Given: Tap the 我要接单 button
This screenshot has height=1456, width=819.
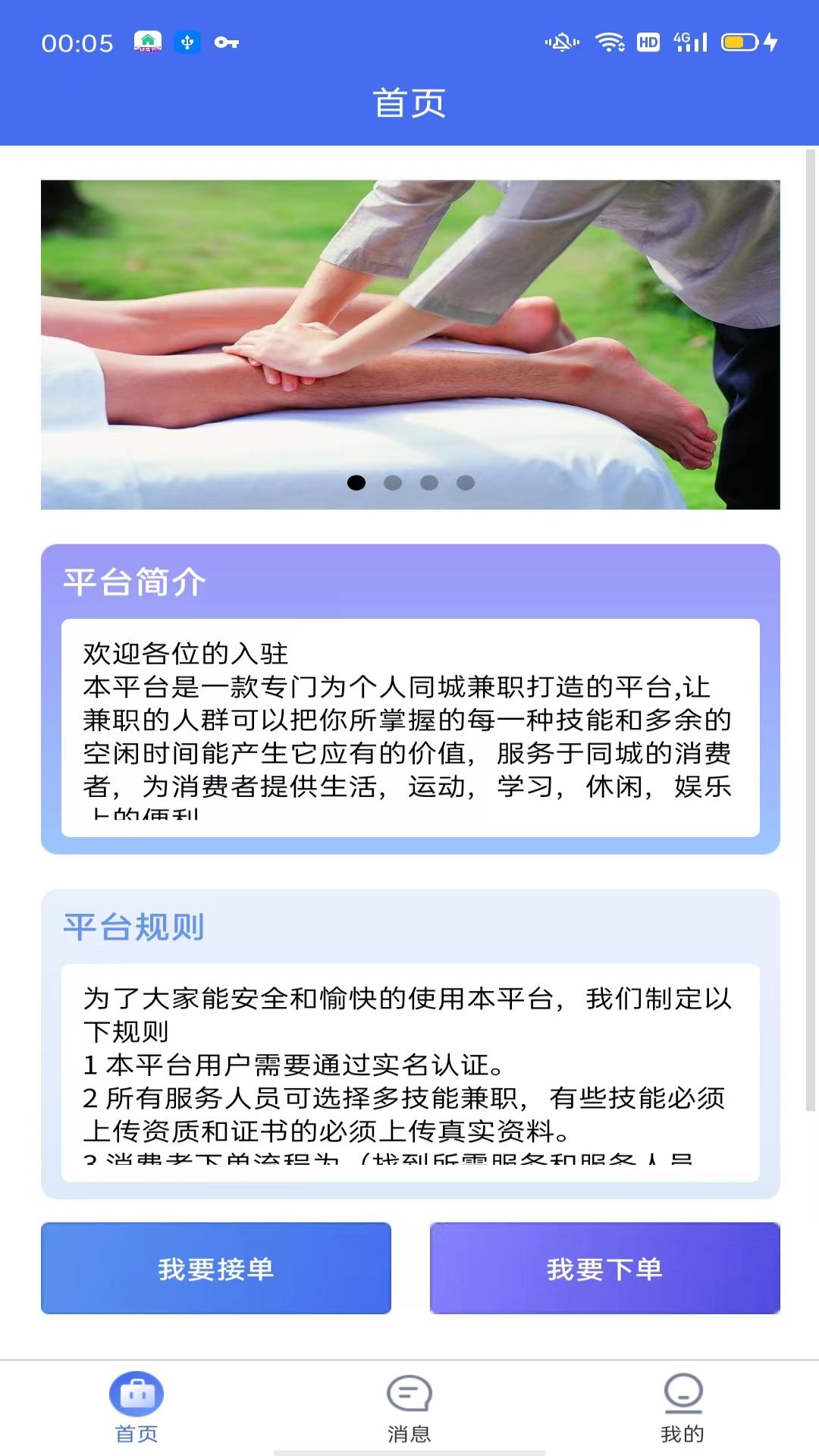Looking at the screenshot, I should coord(216,1268).
